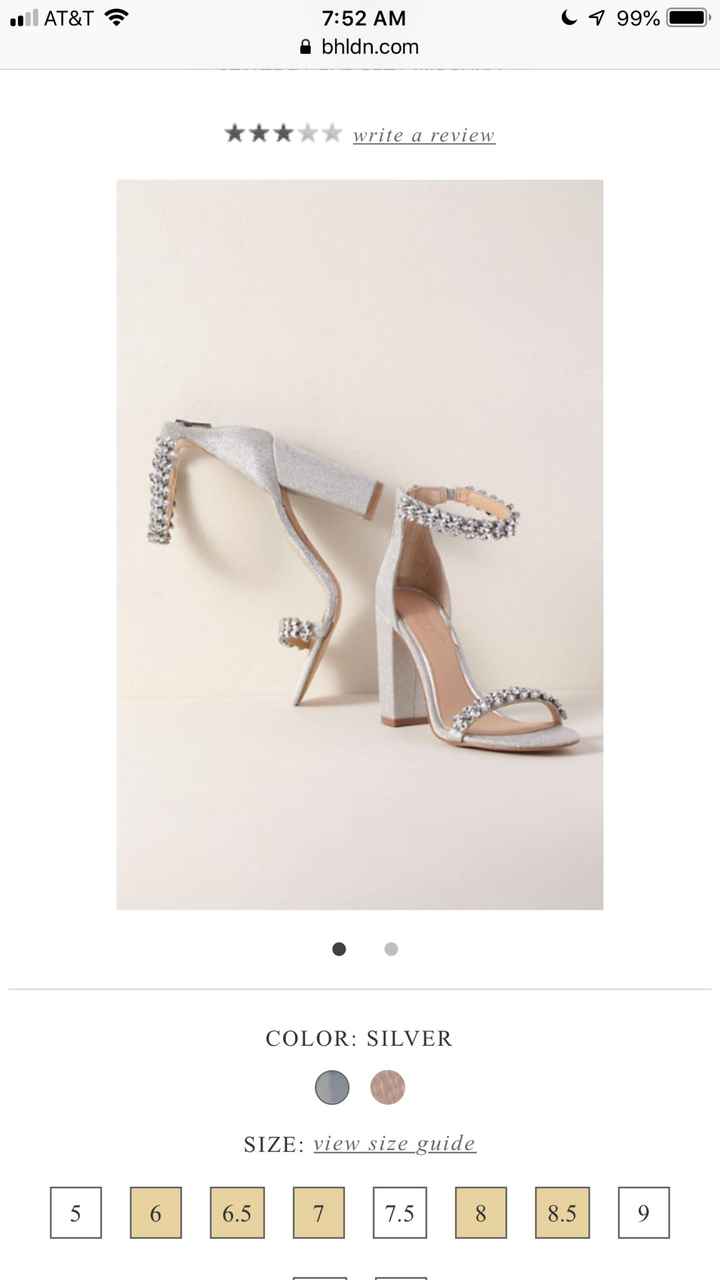Tap the padlock icon in the address bar
720x1280 pixels.
(304, 47)
